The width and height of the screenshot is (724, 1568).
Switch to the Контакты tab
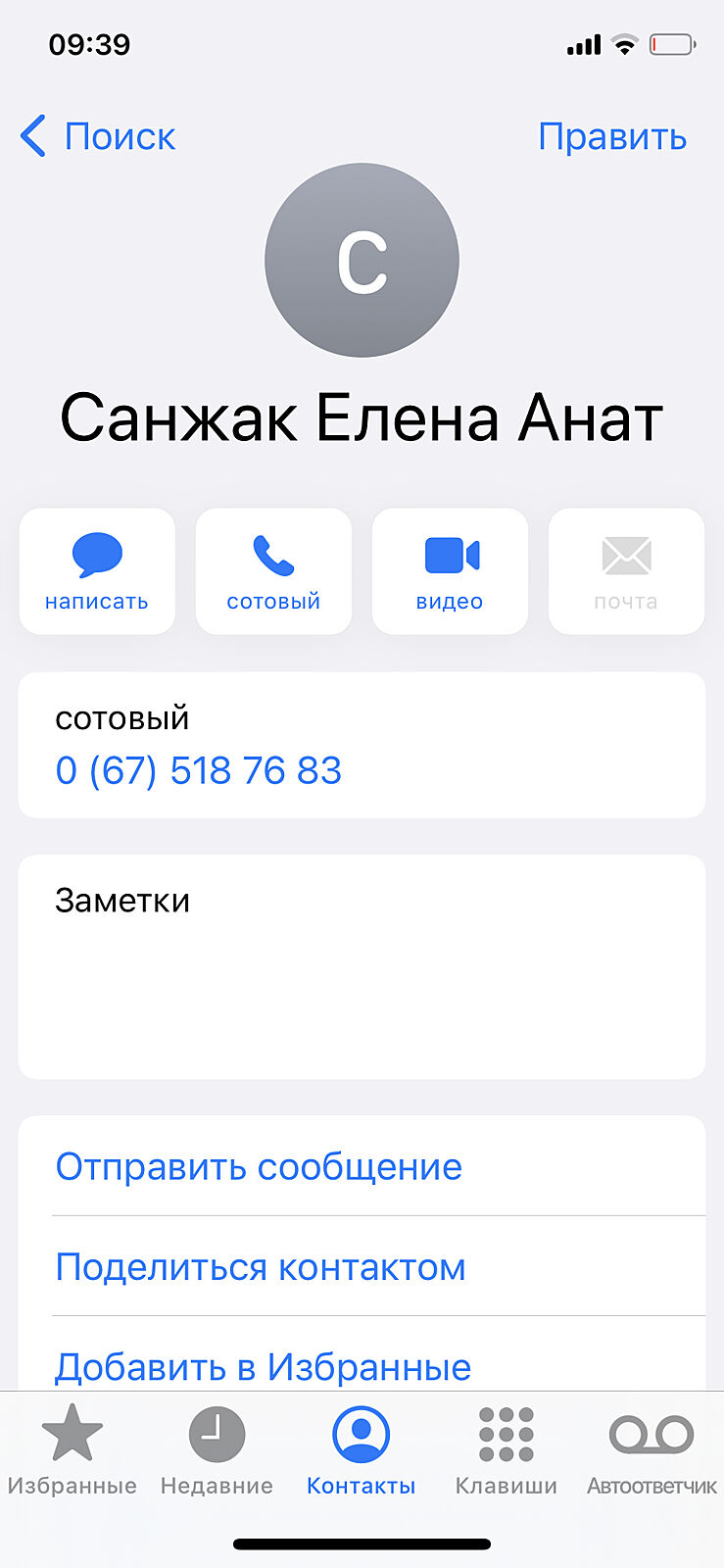(362, 1450)
